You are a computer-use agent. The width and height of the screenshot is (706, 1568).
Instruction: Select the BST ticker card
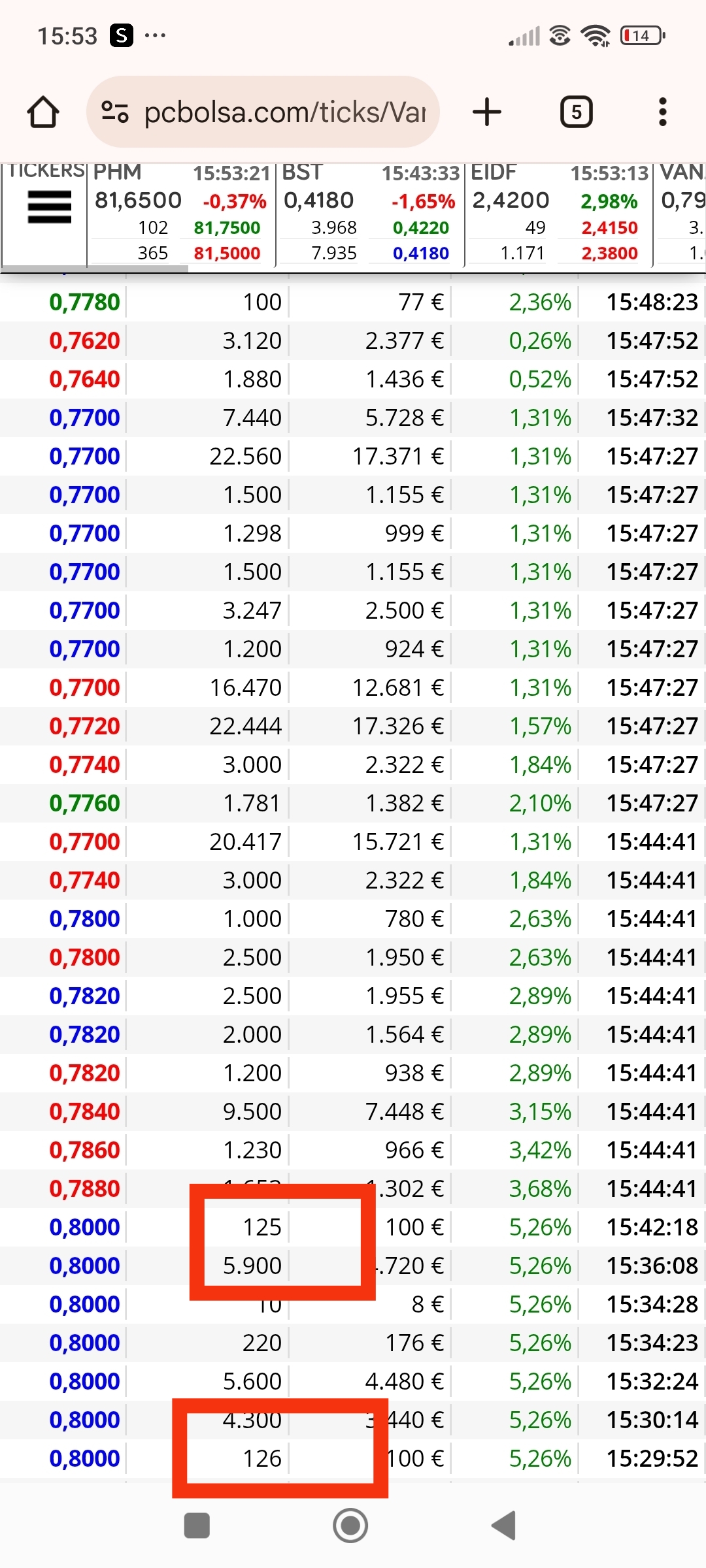click(370, 214)
